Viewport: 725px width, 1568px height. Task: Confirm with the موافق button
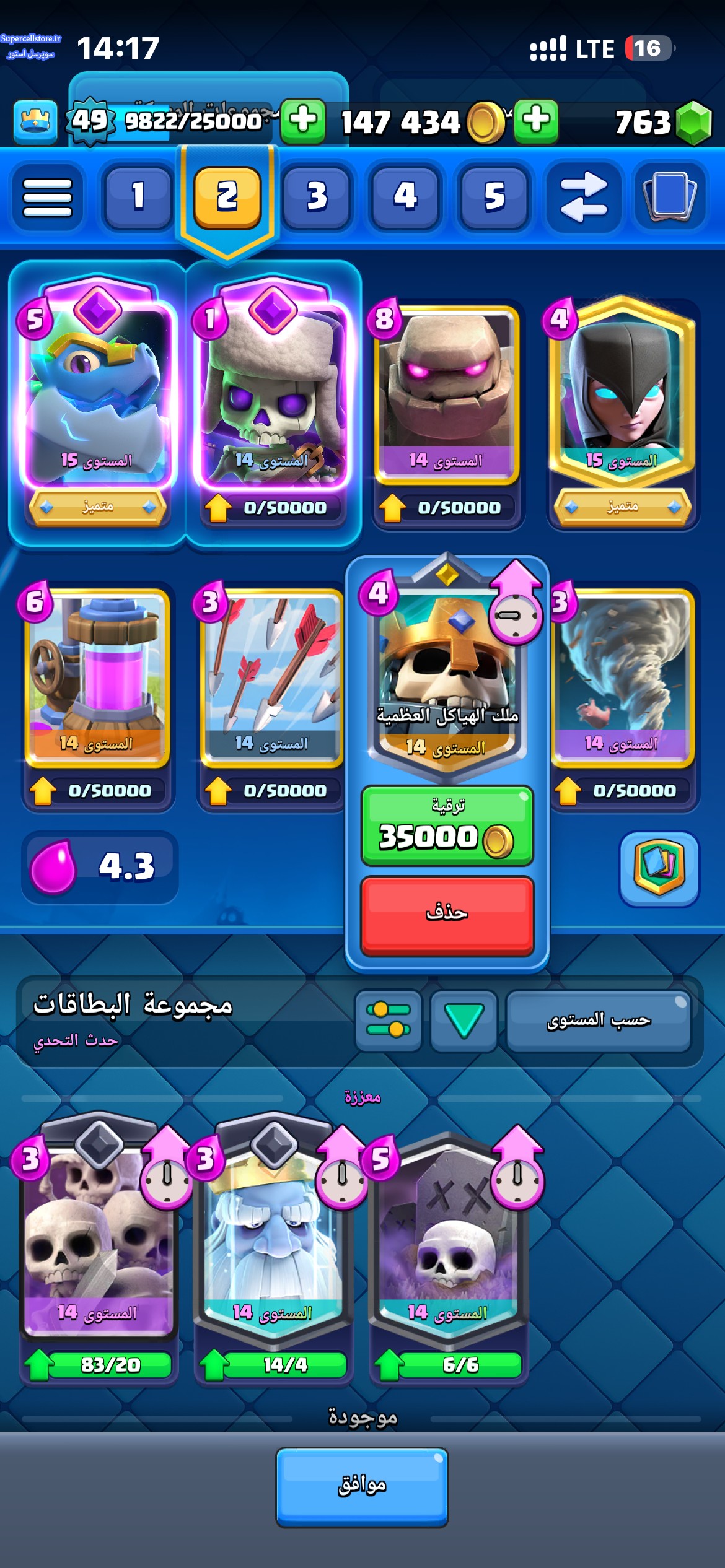(362, 1485)
